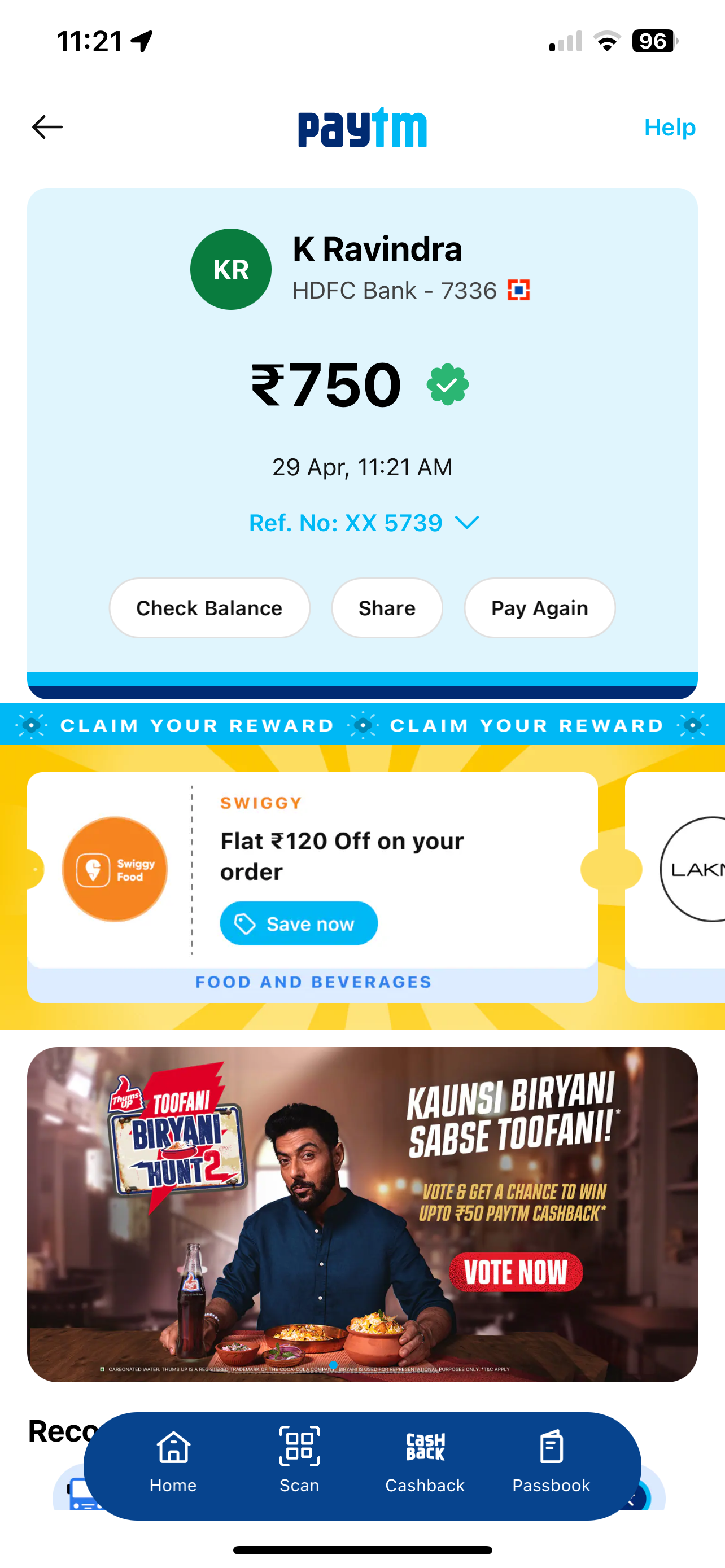
Task: Switch to the Cashback tab
Action: (425, 1461)
